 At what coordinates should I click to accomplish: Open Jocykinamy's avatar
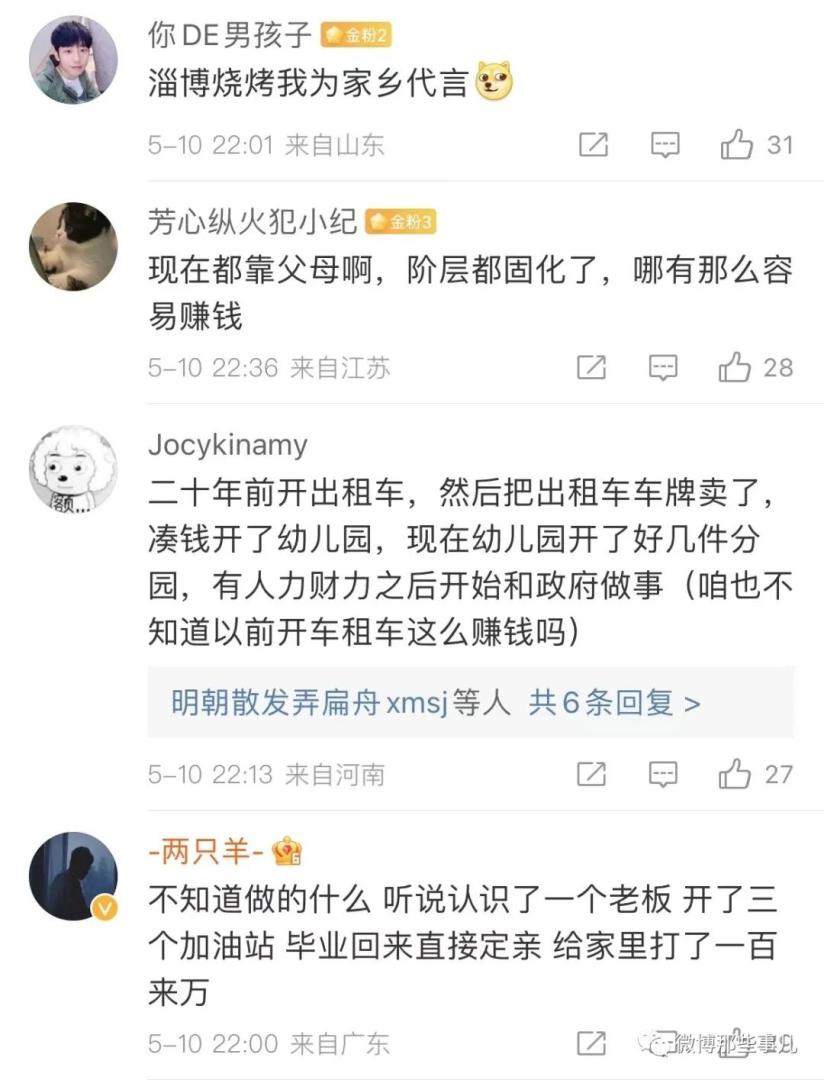pos(73,470)
